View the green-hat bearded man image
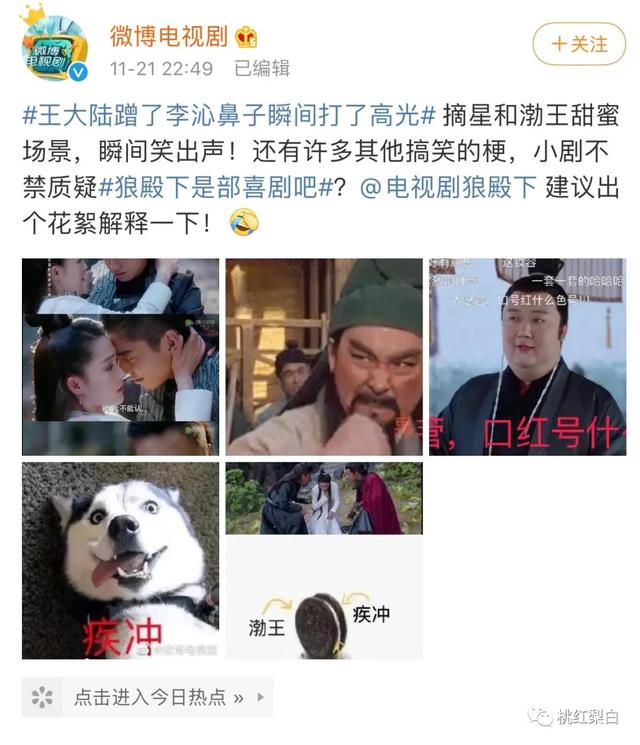Viewport: 640px width, 745px height. coord(324,357)
